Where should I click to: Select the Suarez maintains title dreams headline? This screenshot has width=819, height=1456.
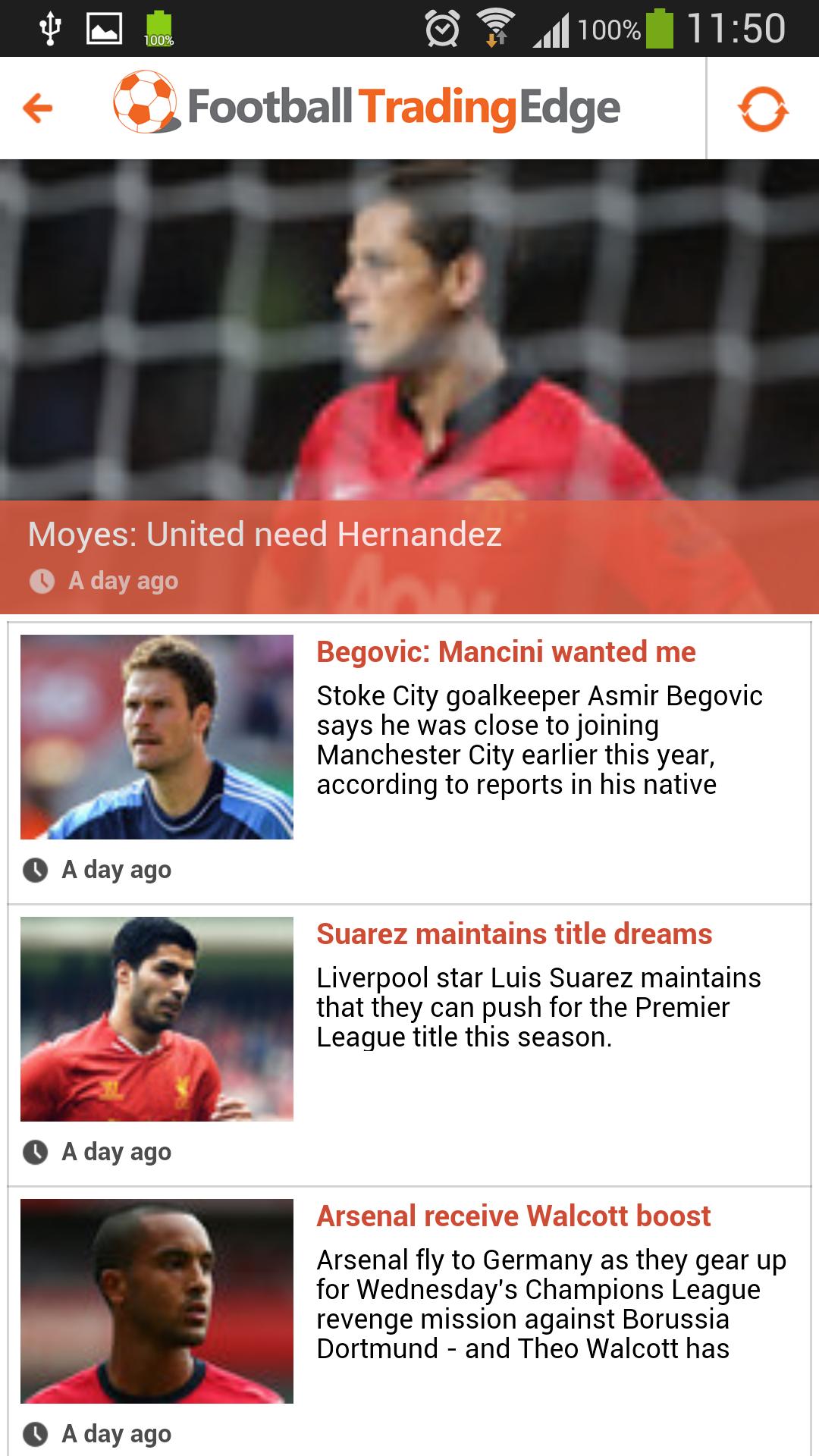click(x=514, y=934)
